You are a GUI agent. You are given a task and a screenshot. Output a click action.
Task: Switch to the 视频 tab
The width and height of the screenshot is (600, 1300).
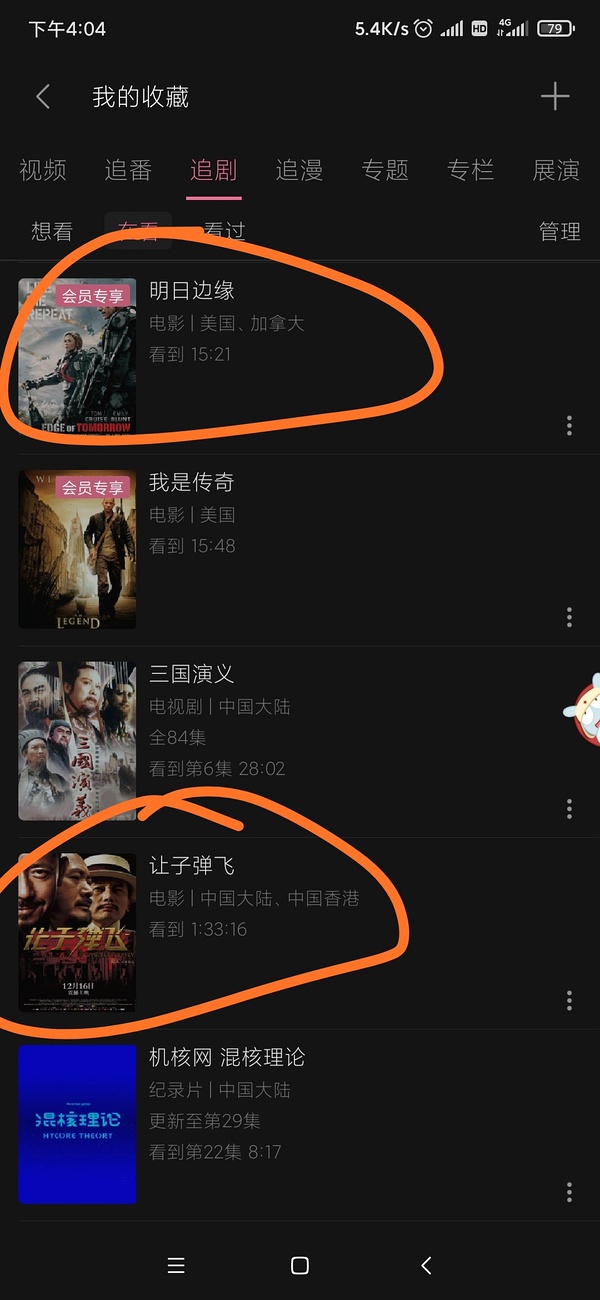(x=43, y=170)
